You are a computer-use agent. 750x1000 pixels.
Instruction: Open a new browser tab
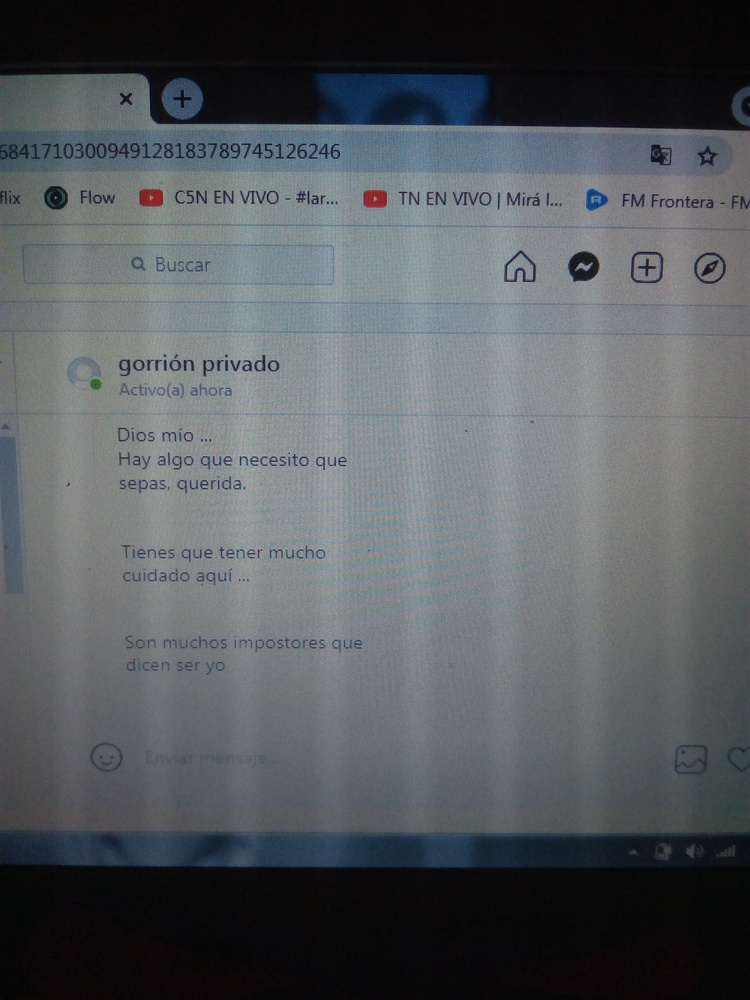[x=182, y=99]
